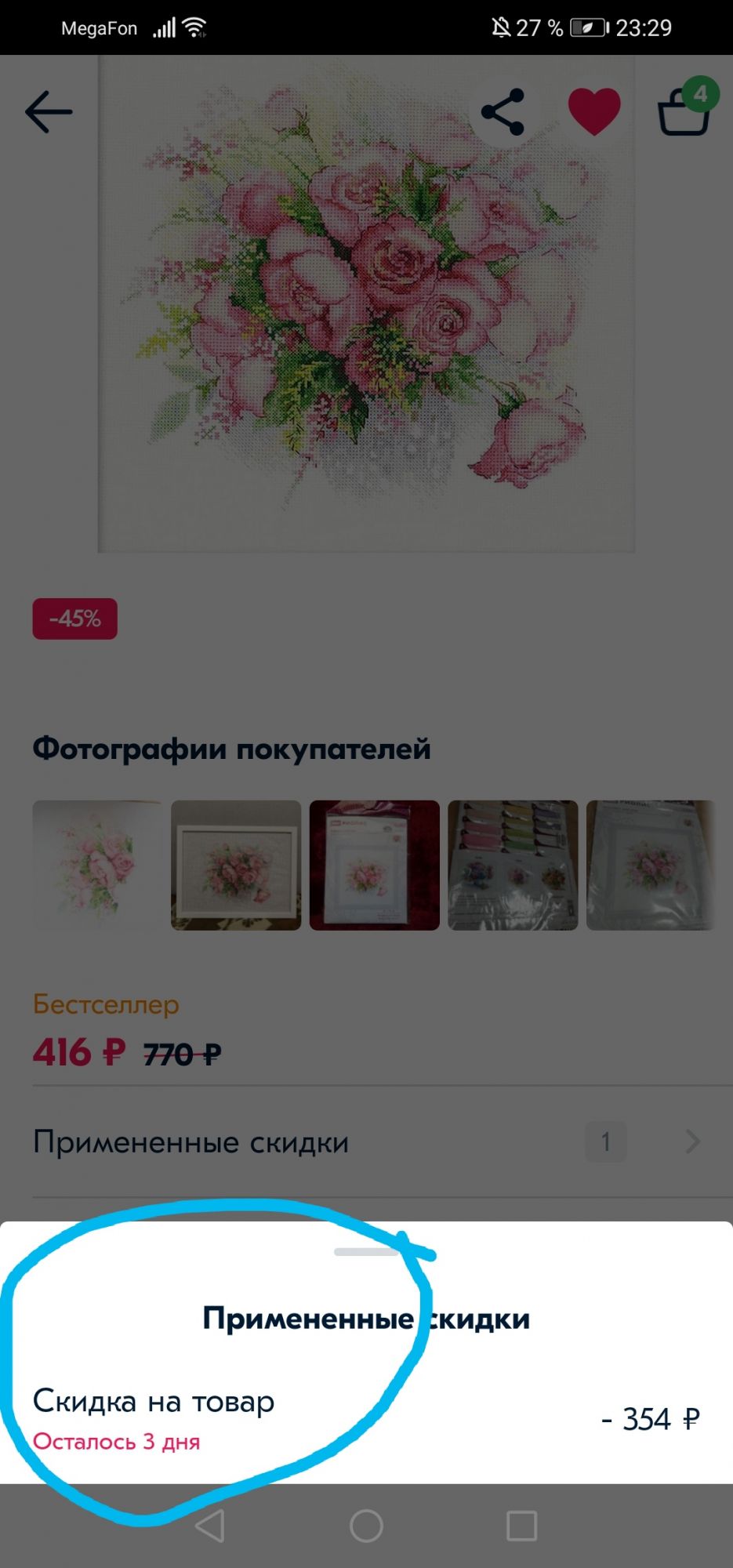View the buyer photo showing colored threads
733x1568 pixels.
(x=513, y=865)
